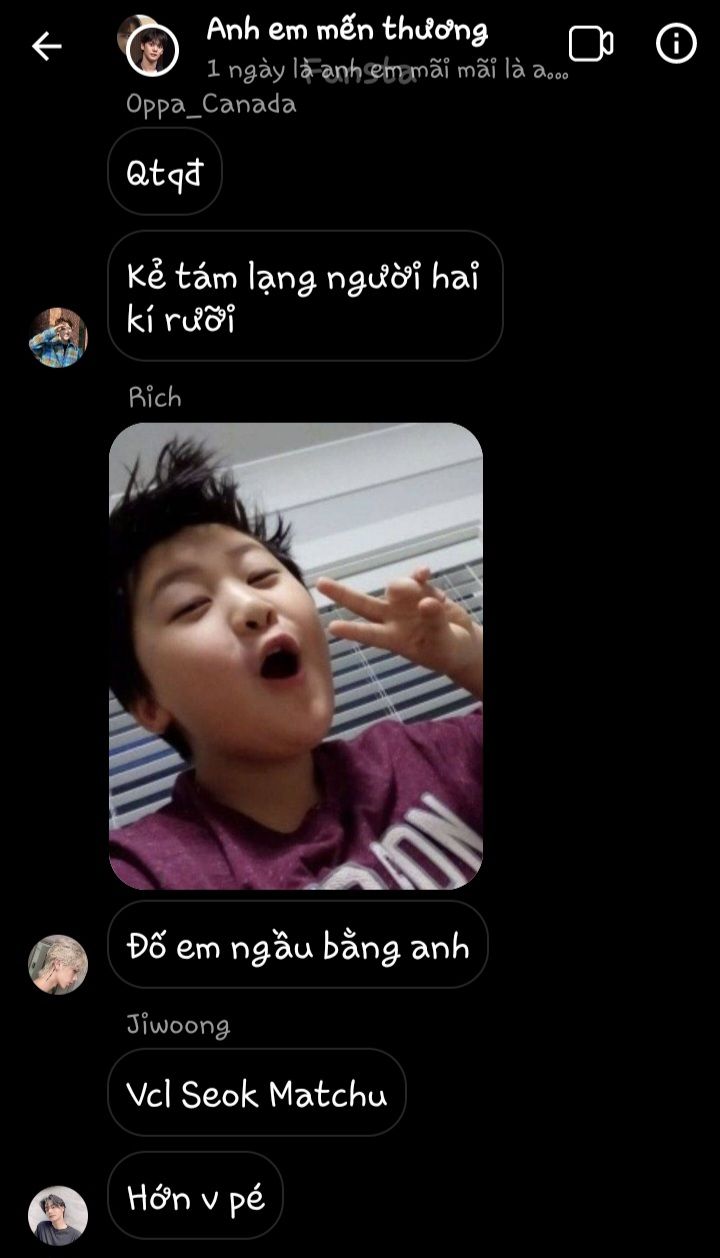Image resolution: width=720 pixels, height=1258 pixels.
Task: Open the photo sent by Rich
Action: click(x=296, y=656)
